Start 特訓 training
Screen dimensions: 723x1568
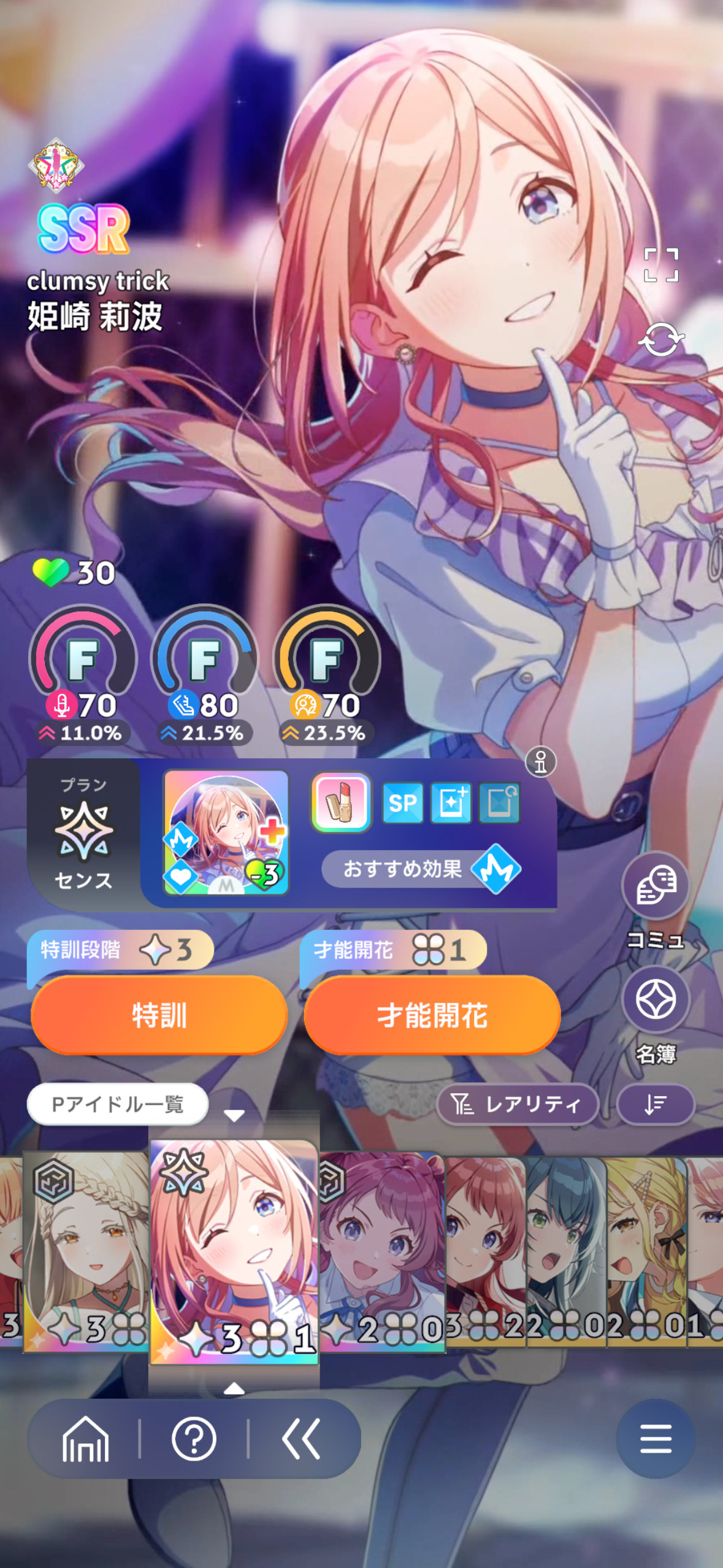159,1015
